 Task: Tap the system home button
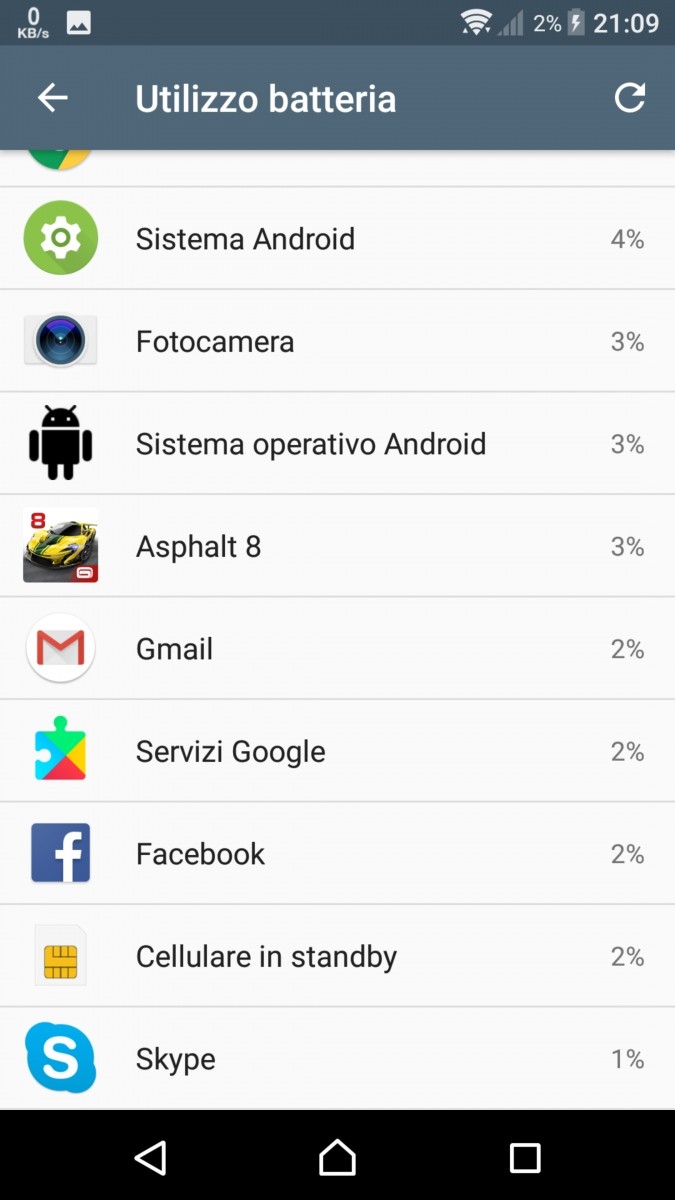click(337, 1157)
